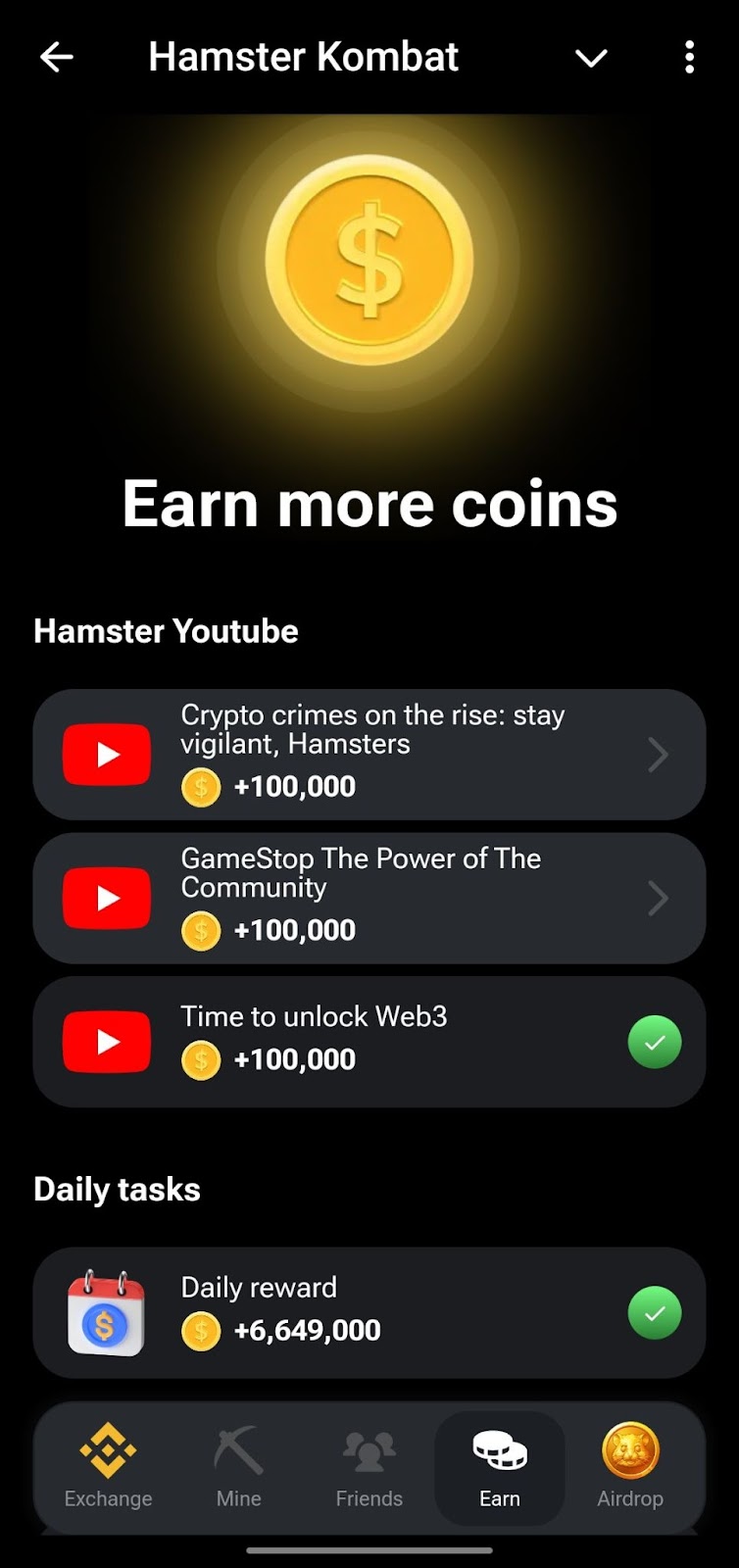Switch to the Mine tab

pyautogui.click(x=238, y=1467)
